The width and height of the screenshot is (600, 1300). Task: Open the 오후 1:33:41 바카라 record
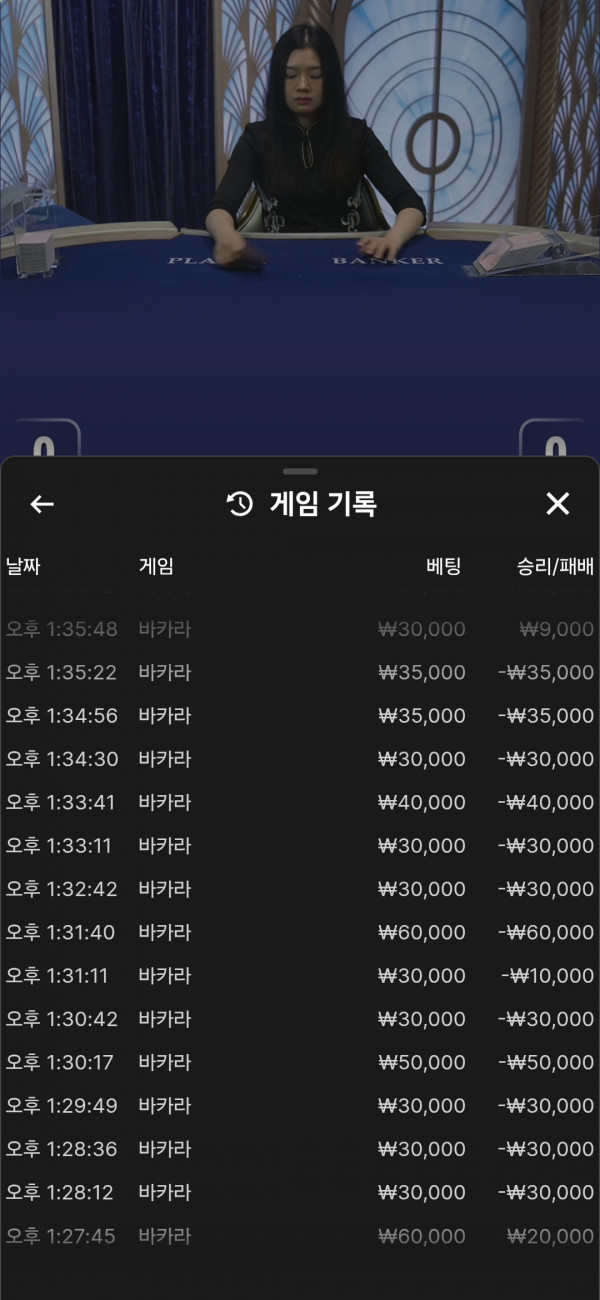(x=300, y=803)
